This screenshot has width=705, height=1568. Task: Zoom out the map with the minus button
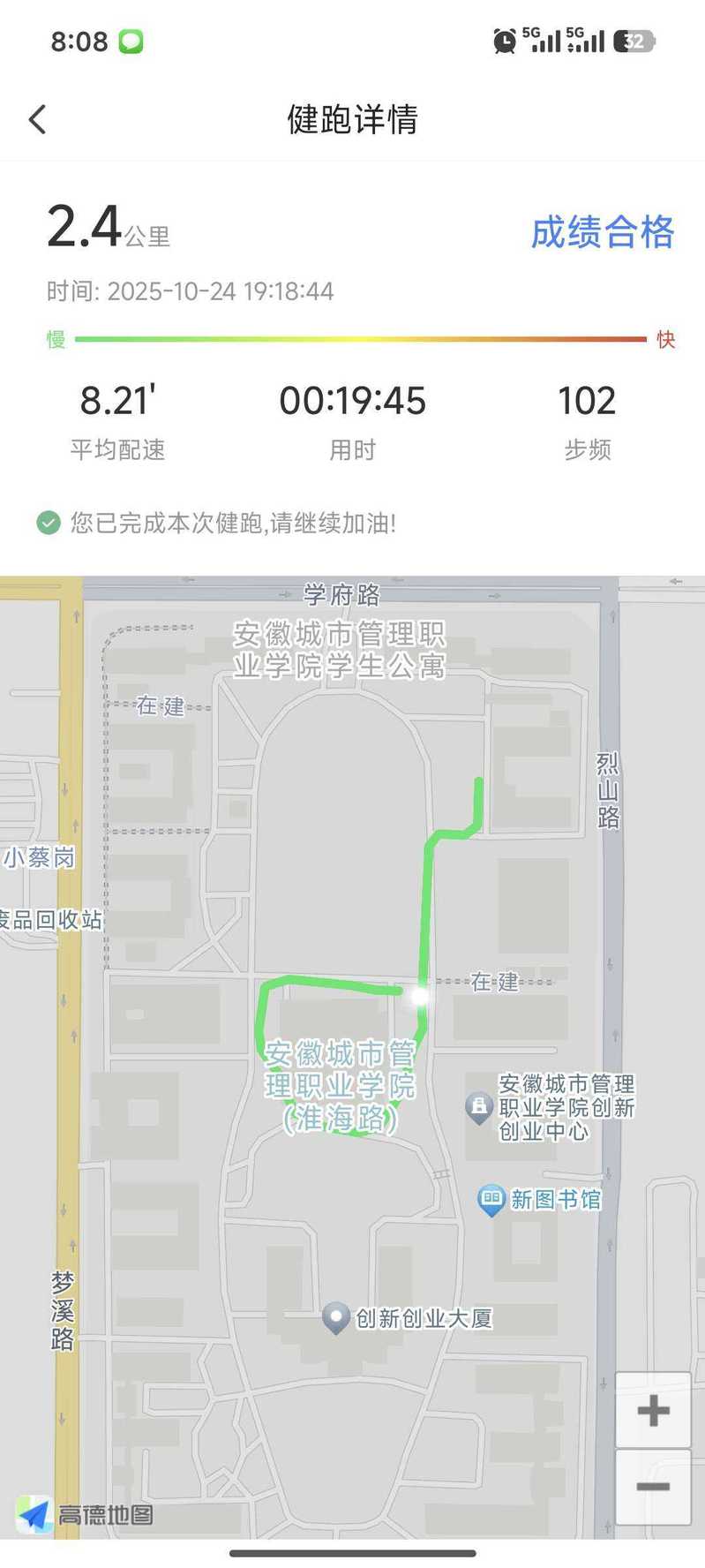(653, 1487)
